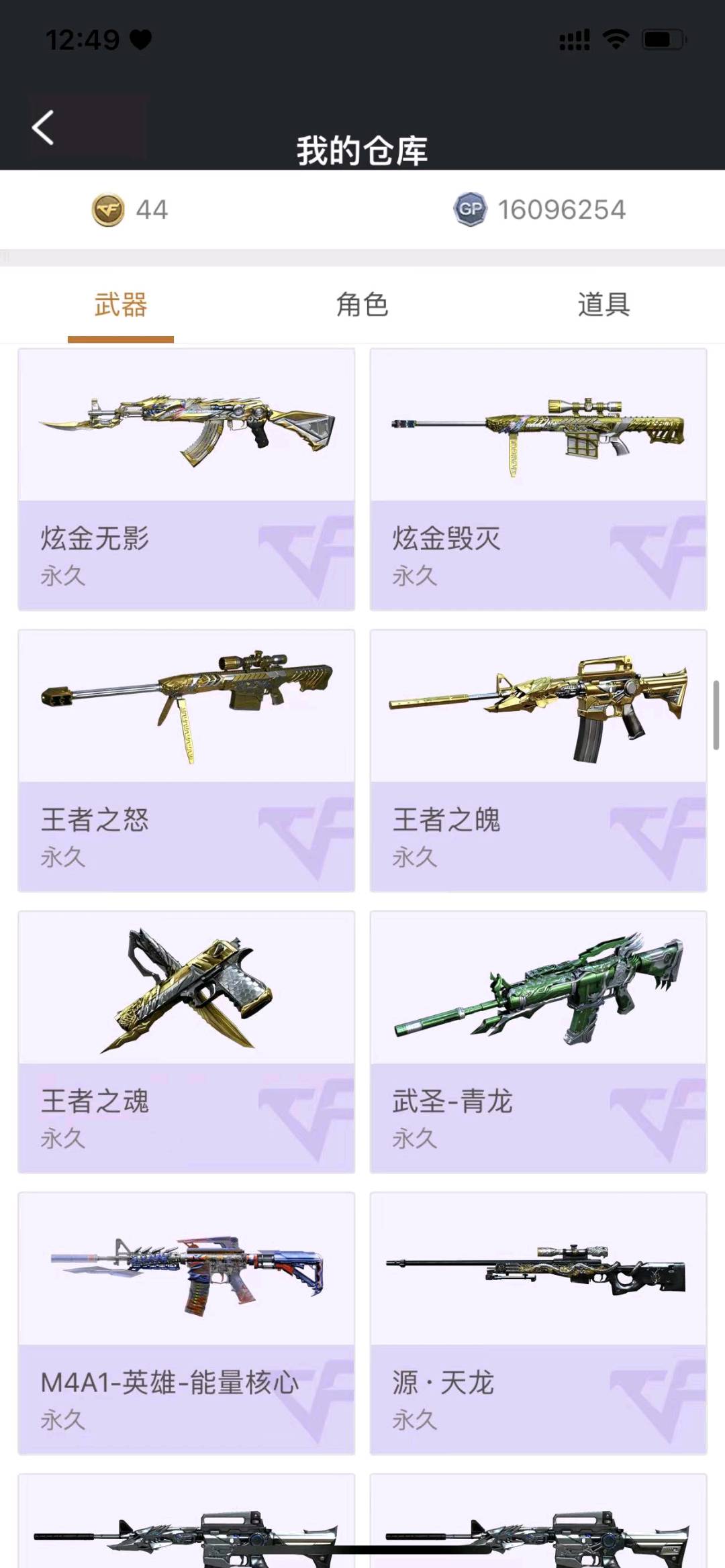View the 王者之魄 rifle card
This screenshot has height=1568, width=725.
pyautogui.click(x=538, y=760)
